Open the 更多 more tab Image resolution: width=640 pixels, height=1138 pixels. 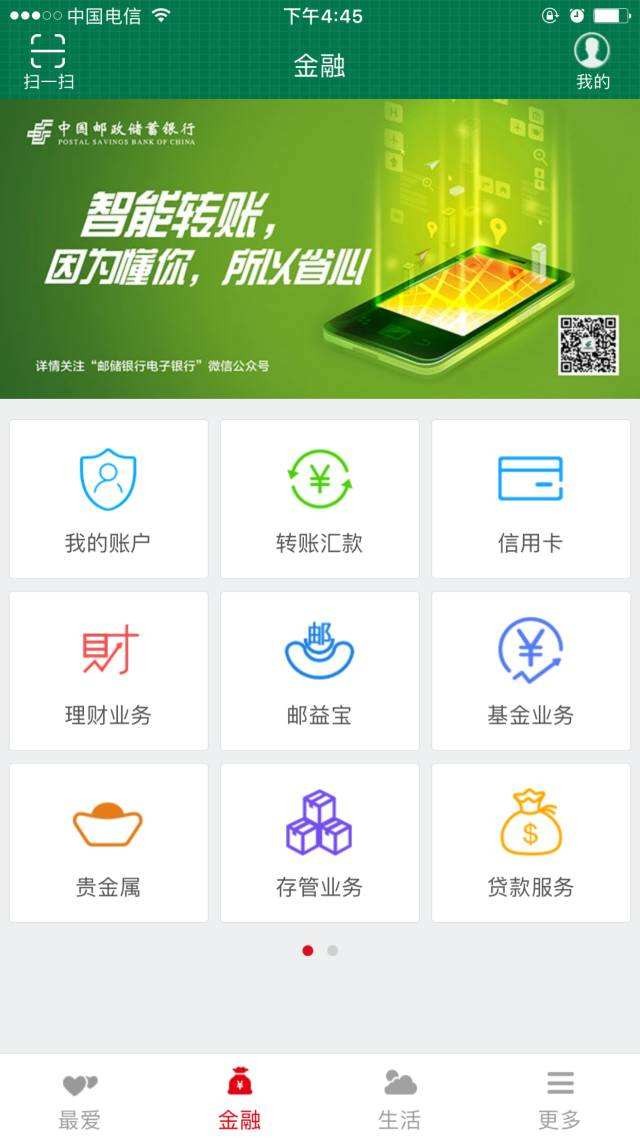point(560,1097)
